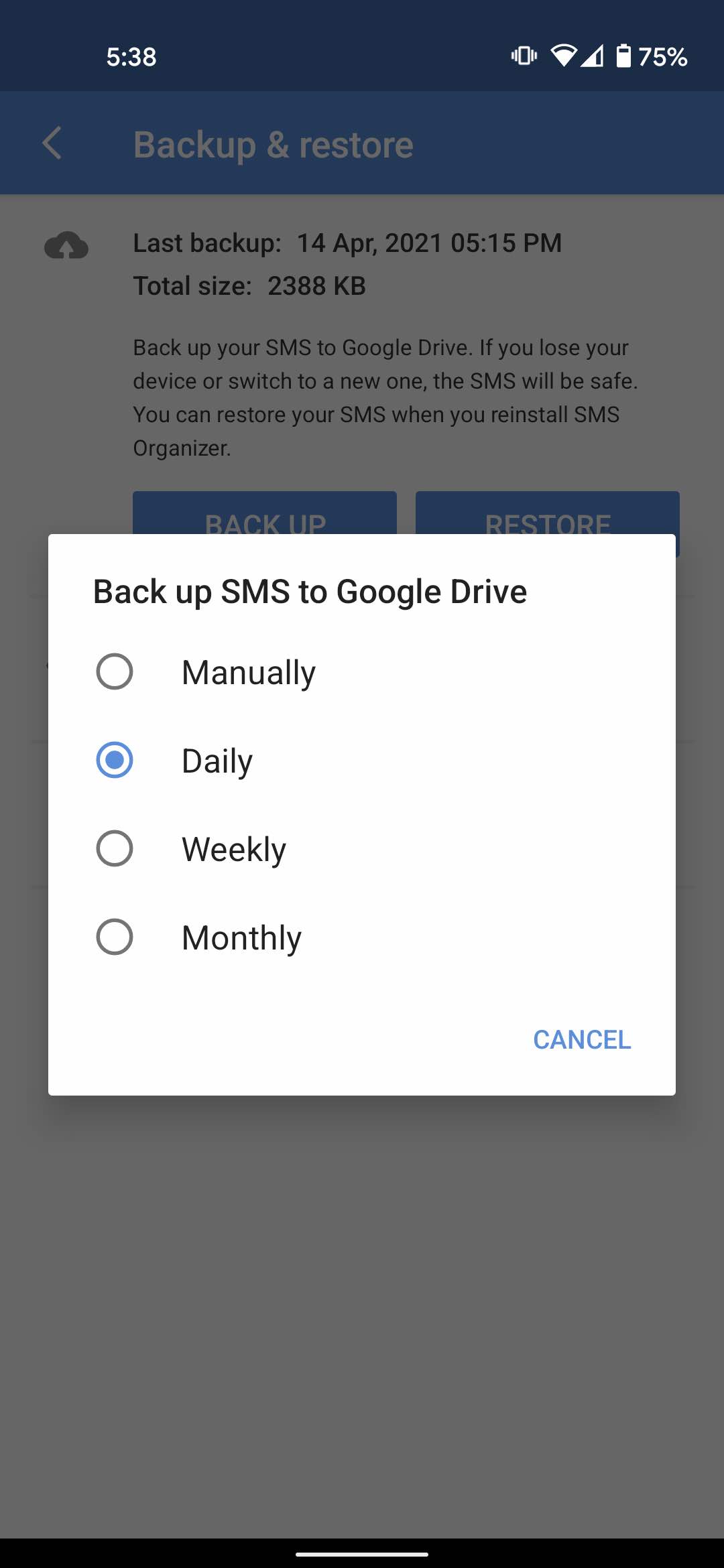Reselect the Daily backup option
This screenshot has height=1568, width=724.
tap(113, 761)
